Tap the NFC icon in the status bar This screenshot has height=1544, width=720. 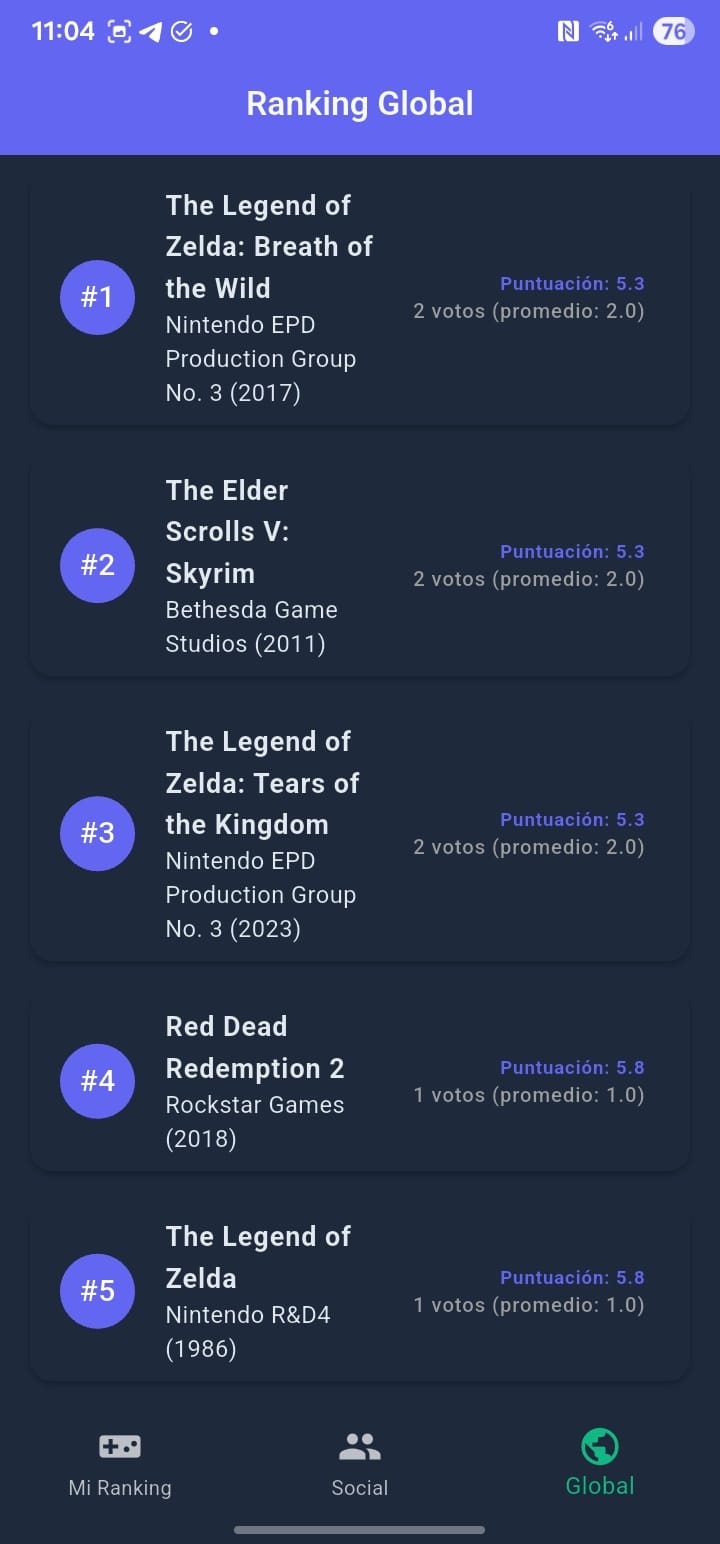(x=567, y=31)
